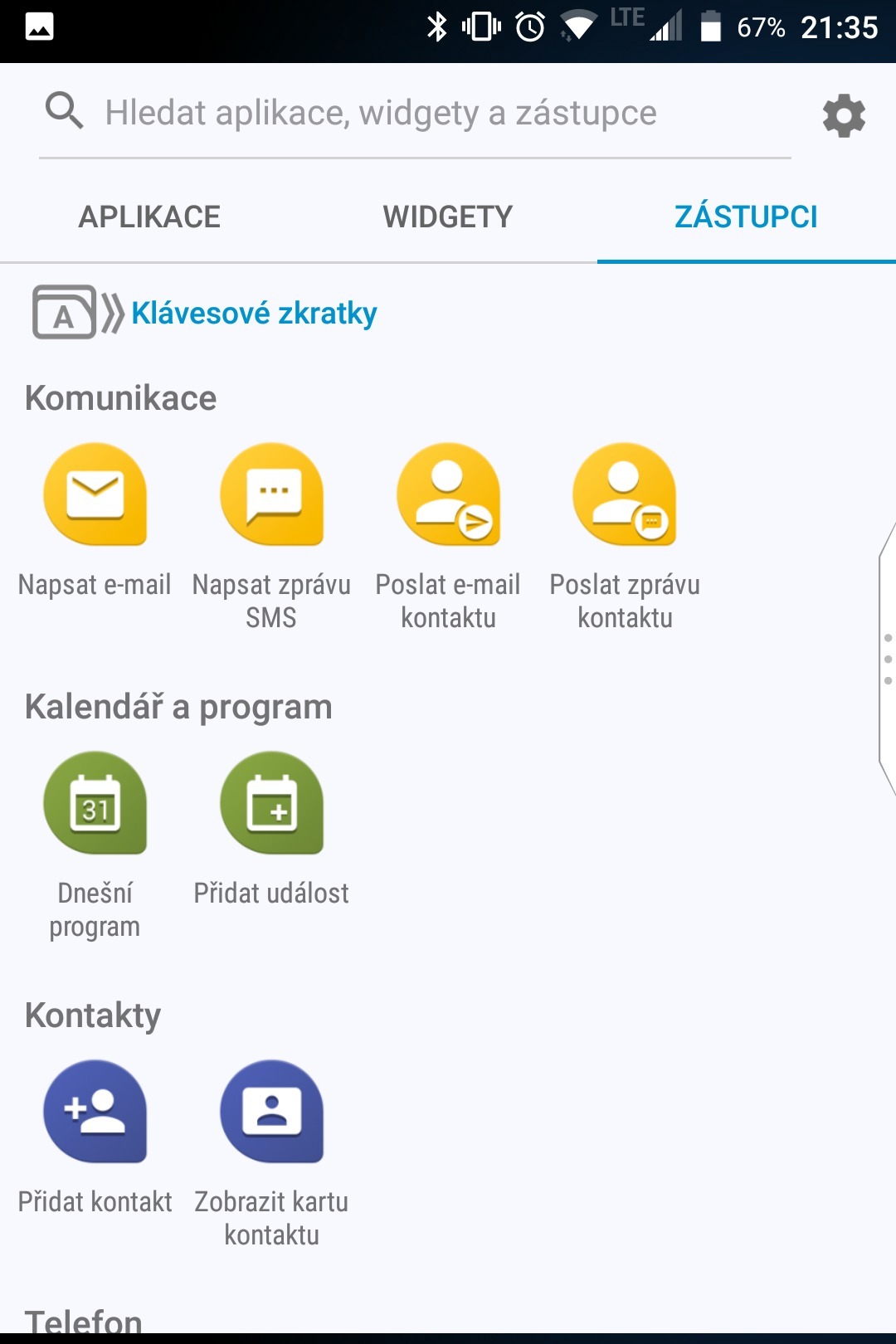Open the Napsat e-mail shortcut icon
The image size is (896, 1344).
tap(95, 495)
